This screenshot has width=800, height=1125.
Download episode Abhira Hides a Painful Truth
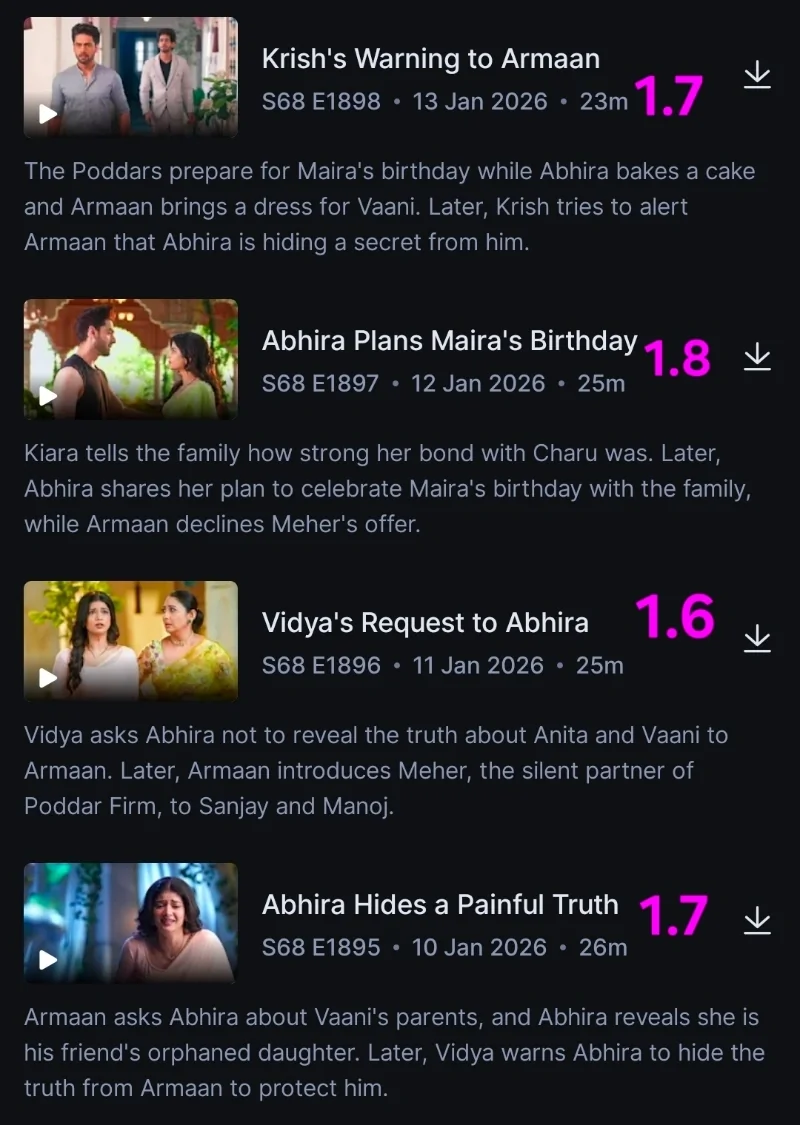point(758,921)
